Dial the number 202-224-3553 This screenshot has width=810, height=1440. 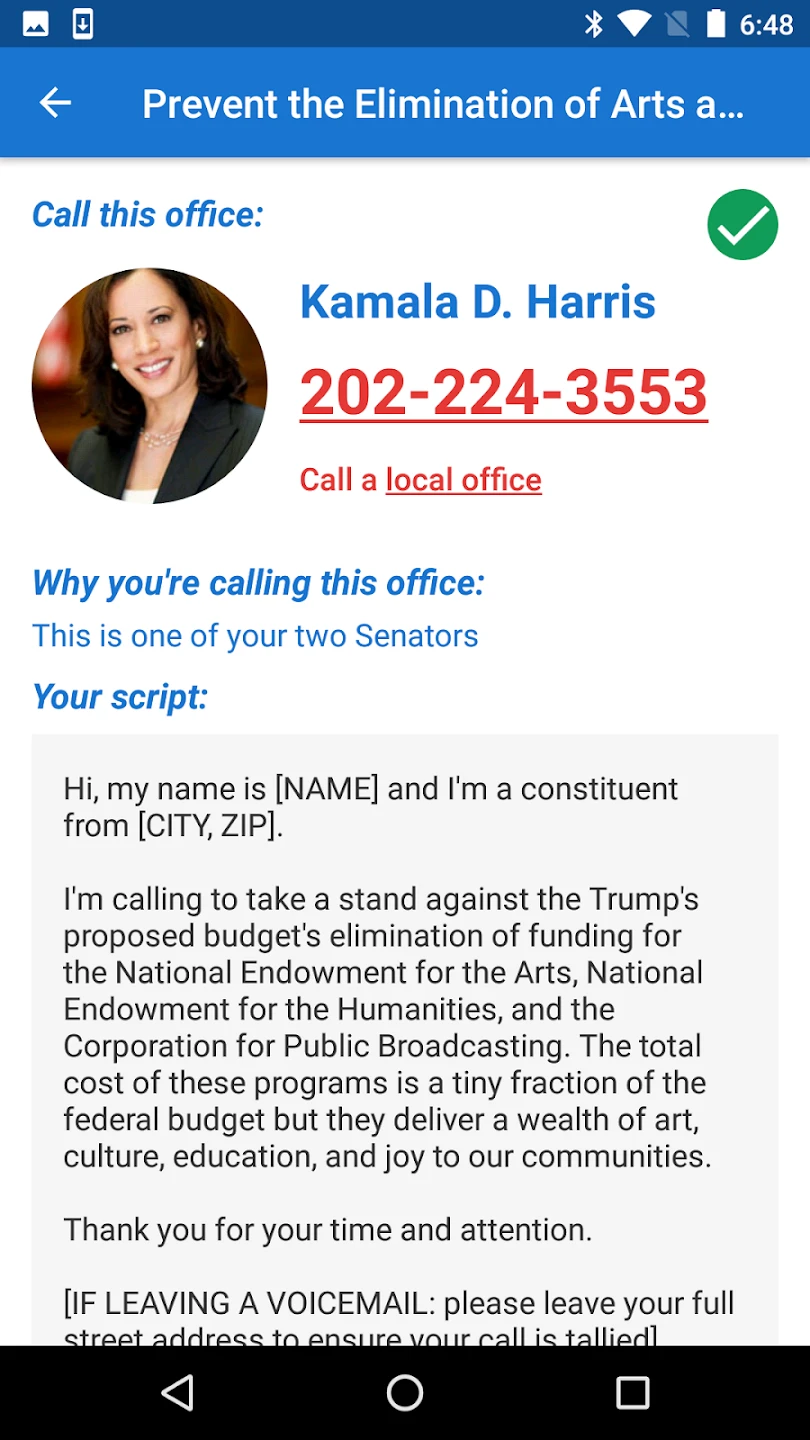pos(504,391)
